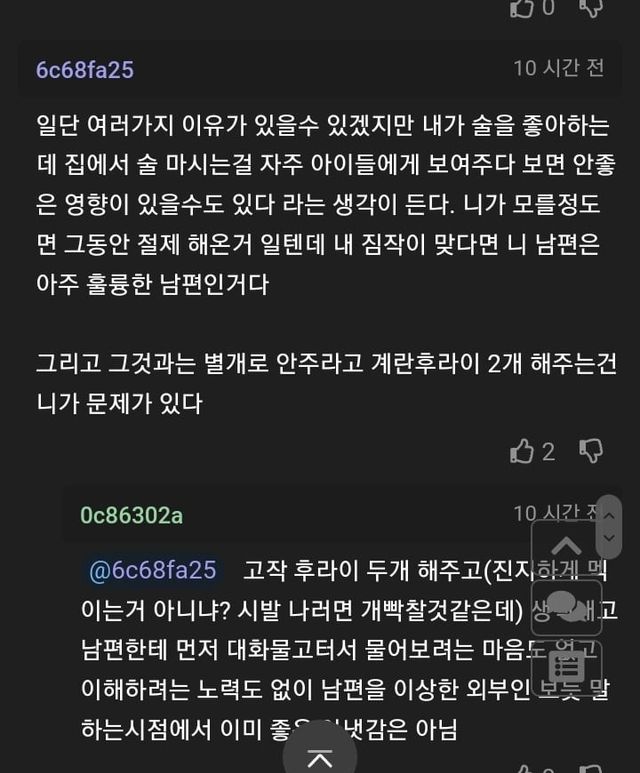Tap the scroll handle with up-down arrows

coord(611,527)
